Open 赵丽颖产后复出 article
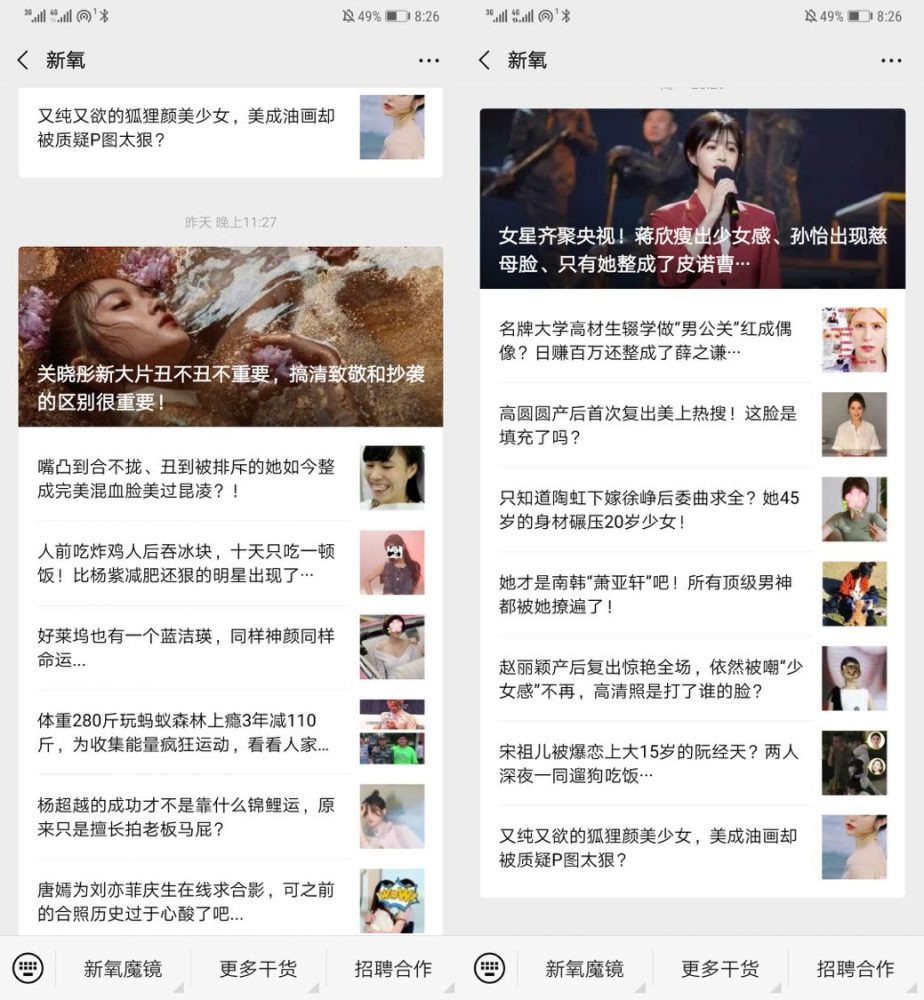Image resolution: width=924 pixels, height=1000 pixels. (x=648, y=678)
